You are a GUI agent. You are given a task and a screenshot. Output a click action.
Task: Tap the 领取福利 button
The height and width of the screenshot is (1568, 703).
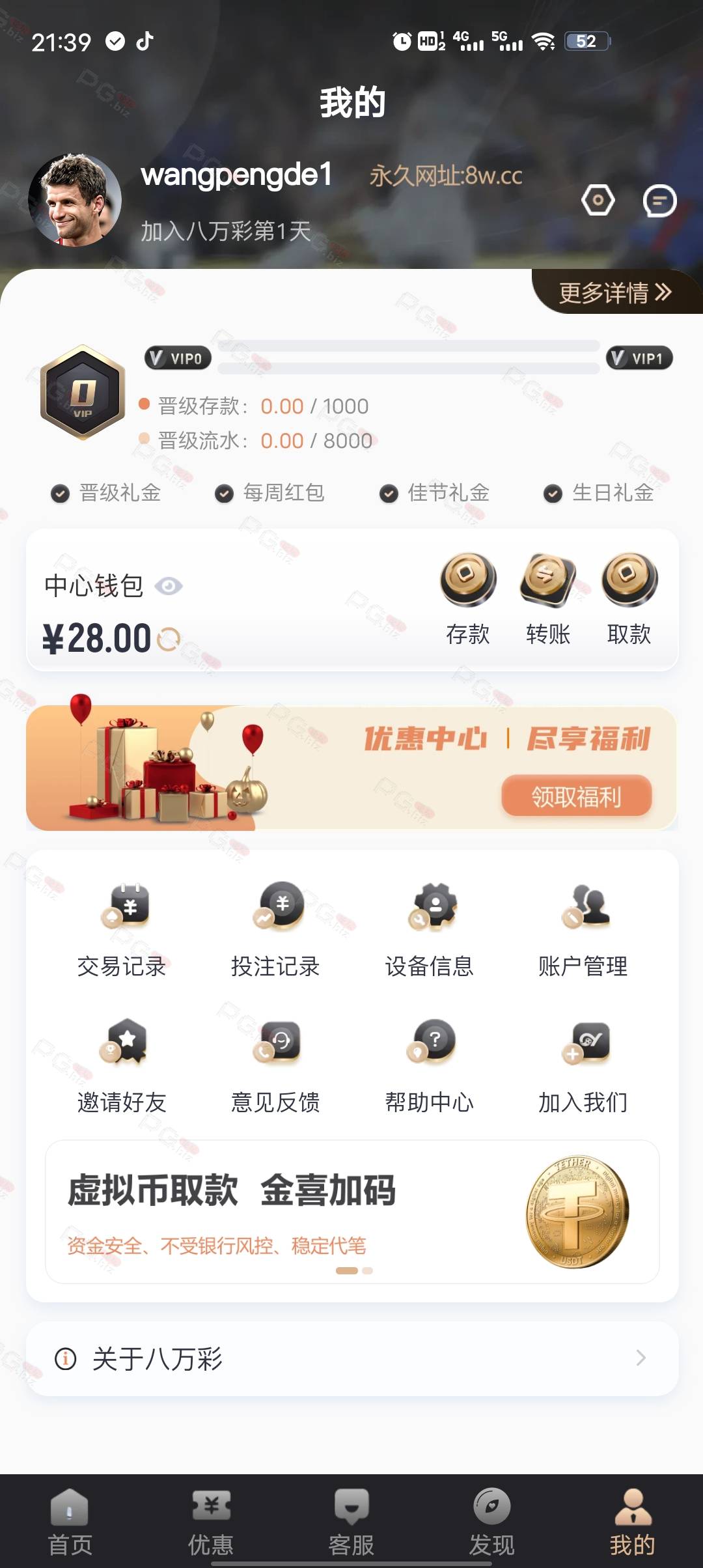click(x=576, y=796)
